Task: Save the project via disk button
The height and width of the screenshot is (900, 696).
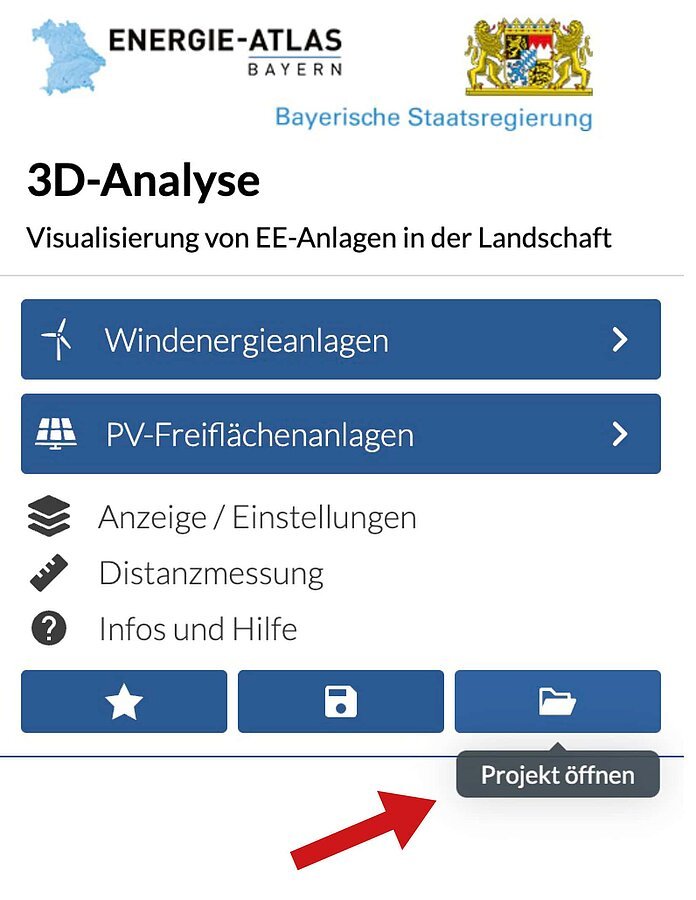Action: [341, 703]
